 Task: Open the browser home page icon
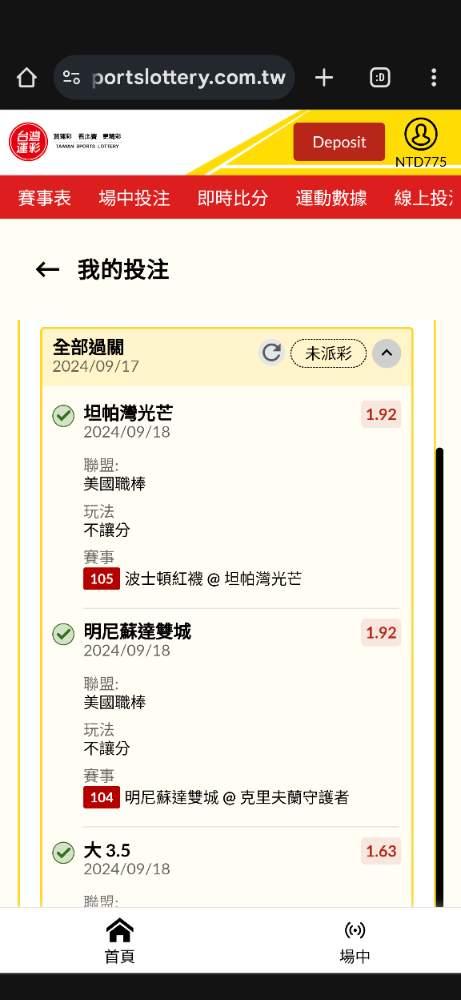26,78
